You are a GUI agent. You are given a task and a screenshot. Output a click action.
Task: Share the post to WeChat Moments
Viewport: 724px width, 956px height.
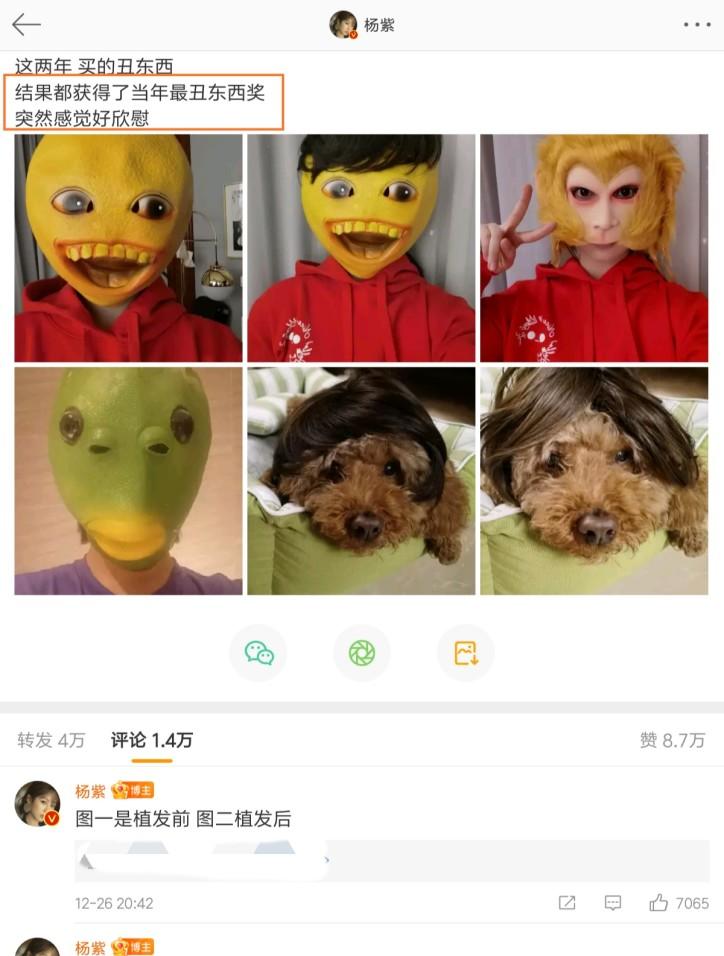pyautogui.click(x=362, y=653)
